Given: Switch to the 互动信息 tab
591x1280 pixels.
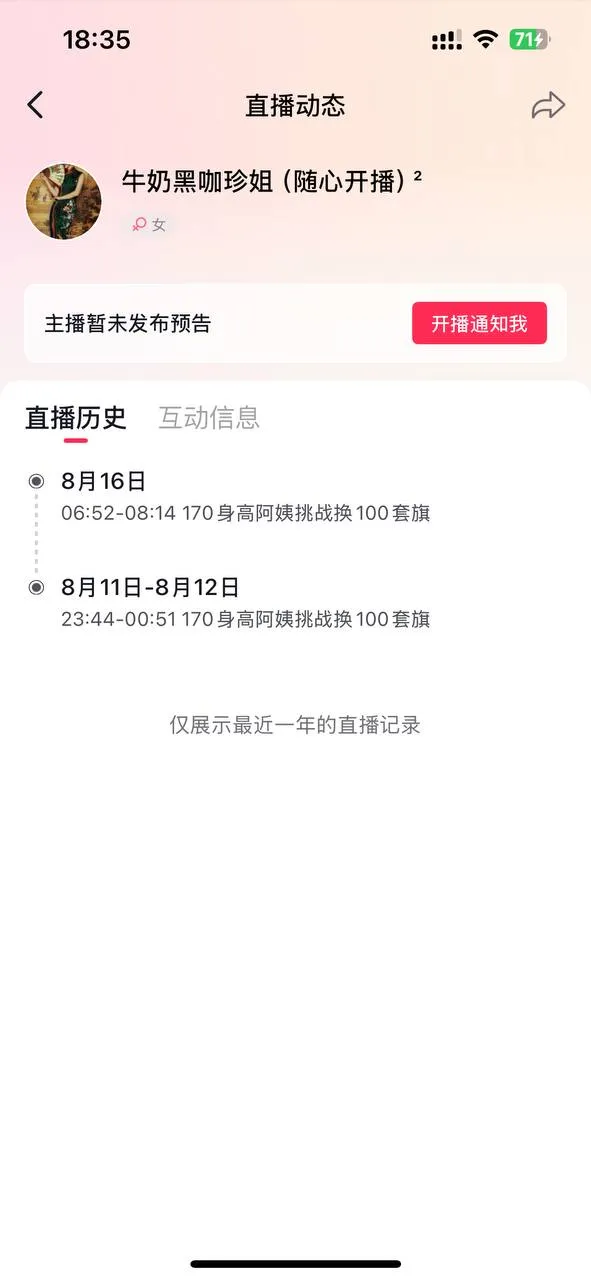Looking at the screenshot, I should click(209, 417).
